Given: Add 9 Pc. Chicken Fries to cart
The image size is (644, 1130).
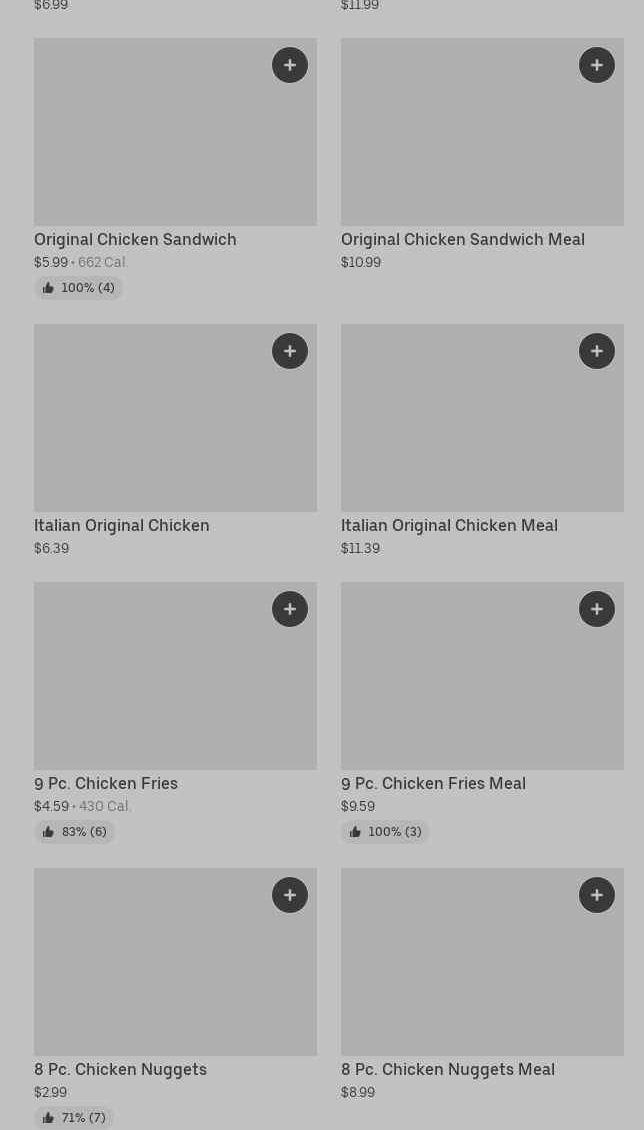Looking at the screenshot, I should click(x=290, y=609).
